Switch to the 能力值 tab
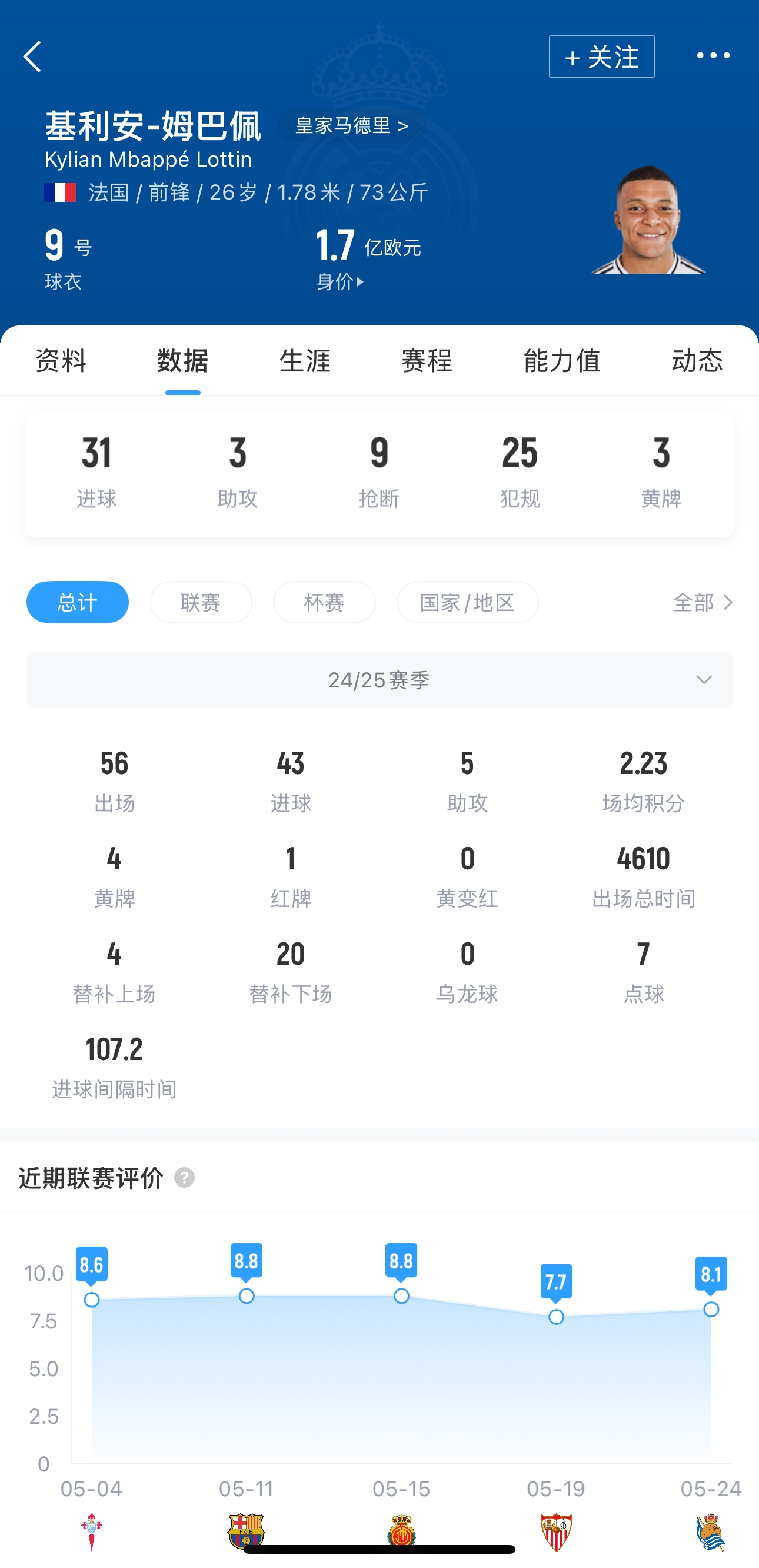The width and height of the screenshot is (759, 1568). pyautogui.click(x=562, y=360)
